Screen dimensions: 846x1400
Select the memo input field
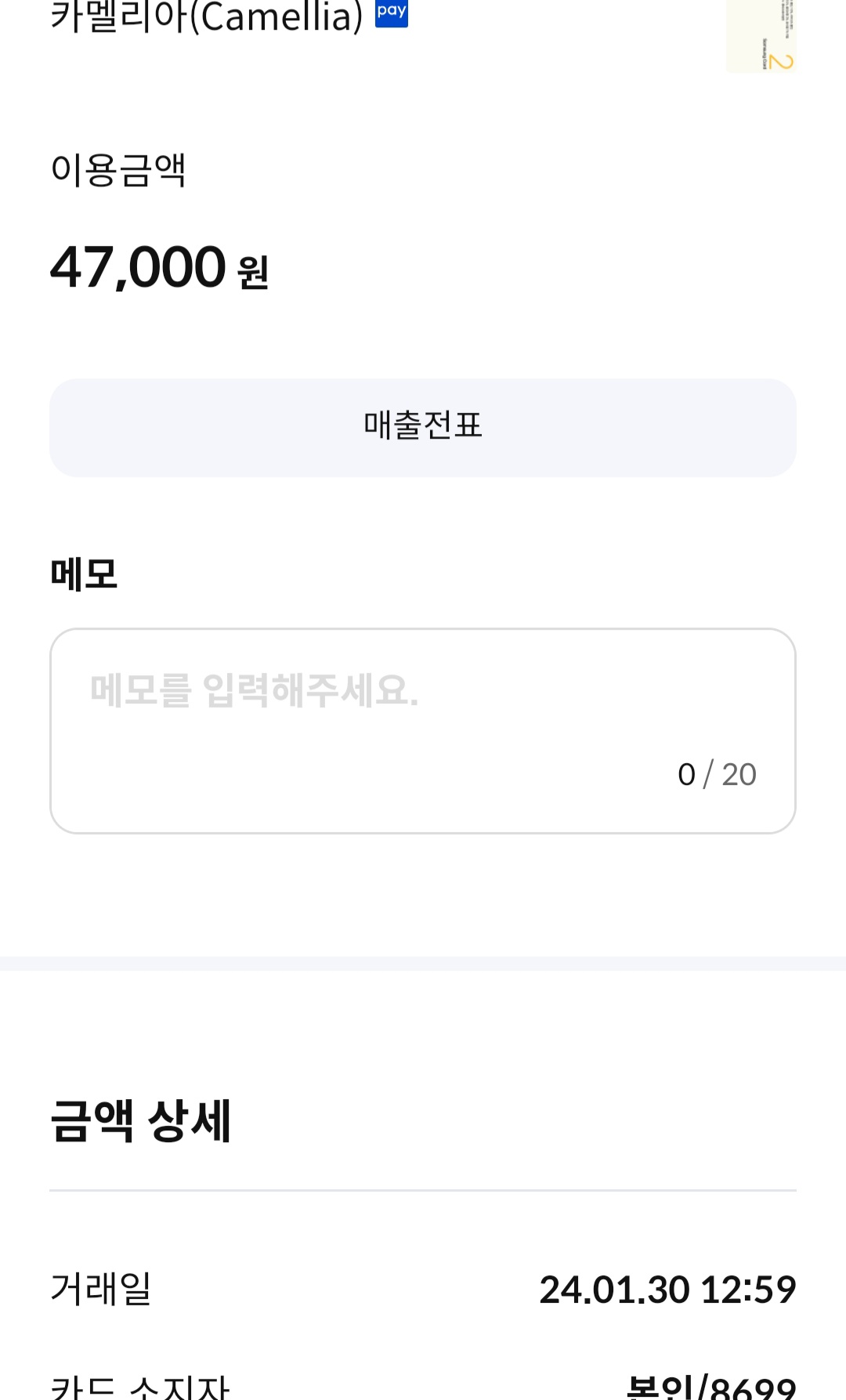point(422,729)
